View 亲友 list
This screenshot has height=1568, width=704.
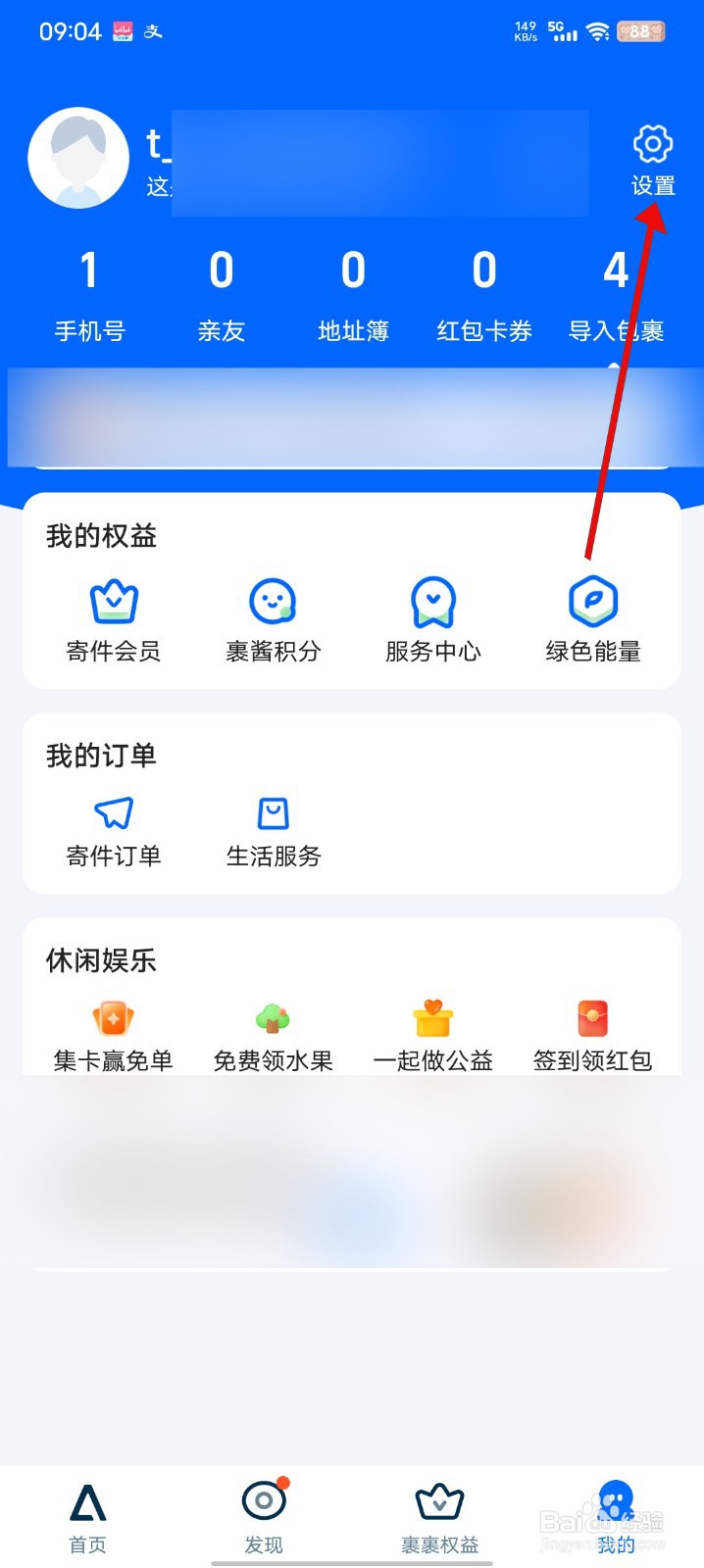click(x=221, y=295)
